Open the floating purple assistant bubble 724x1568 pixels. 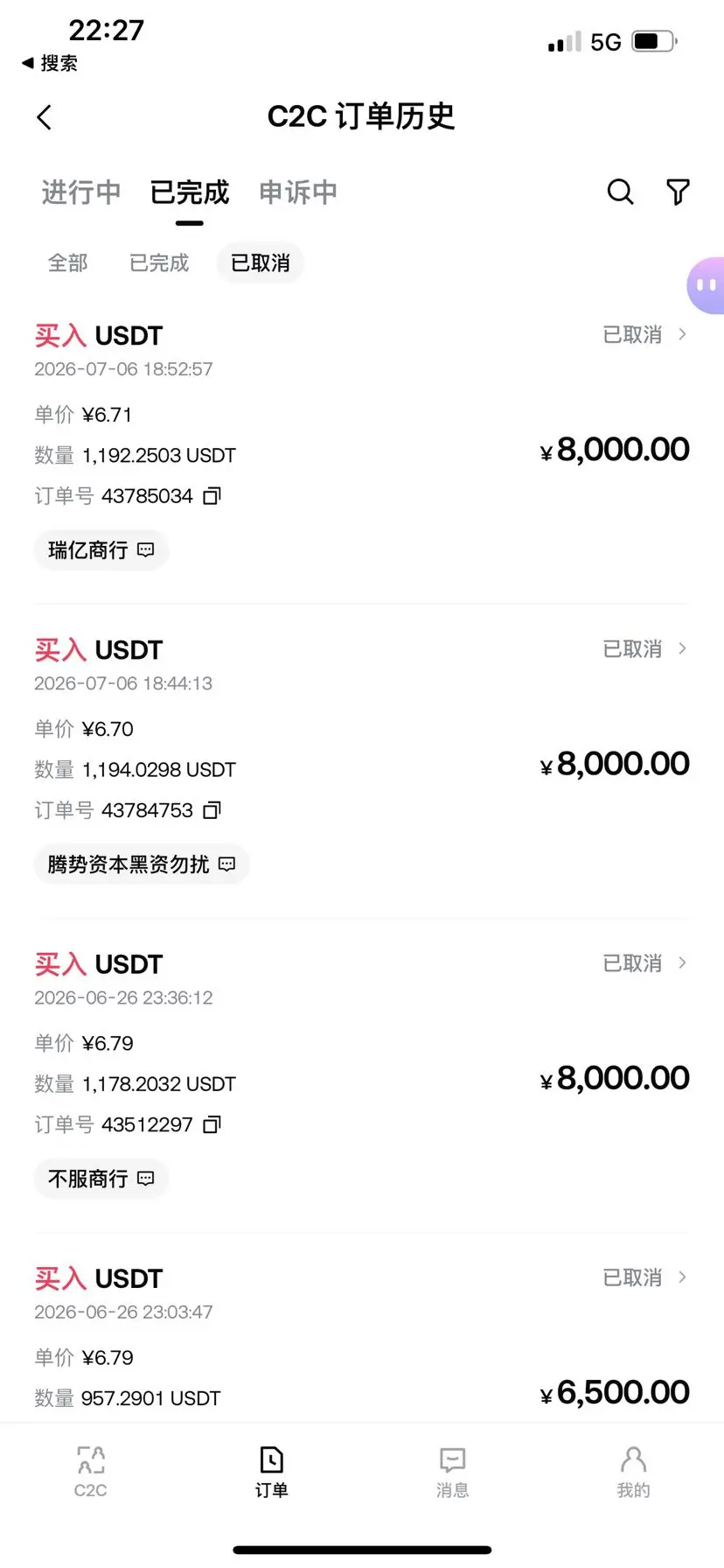click(706, 285)
